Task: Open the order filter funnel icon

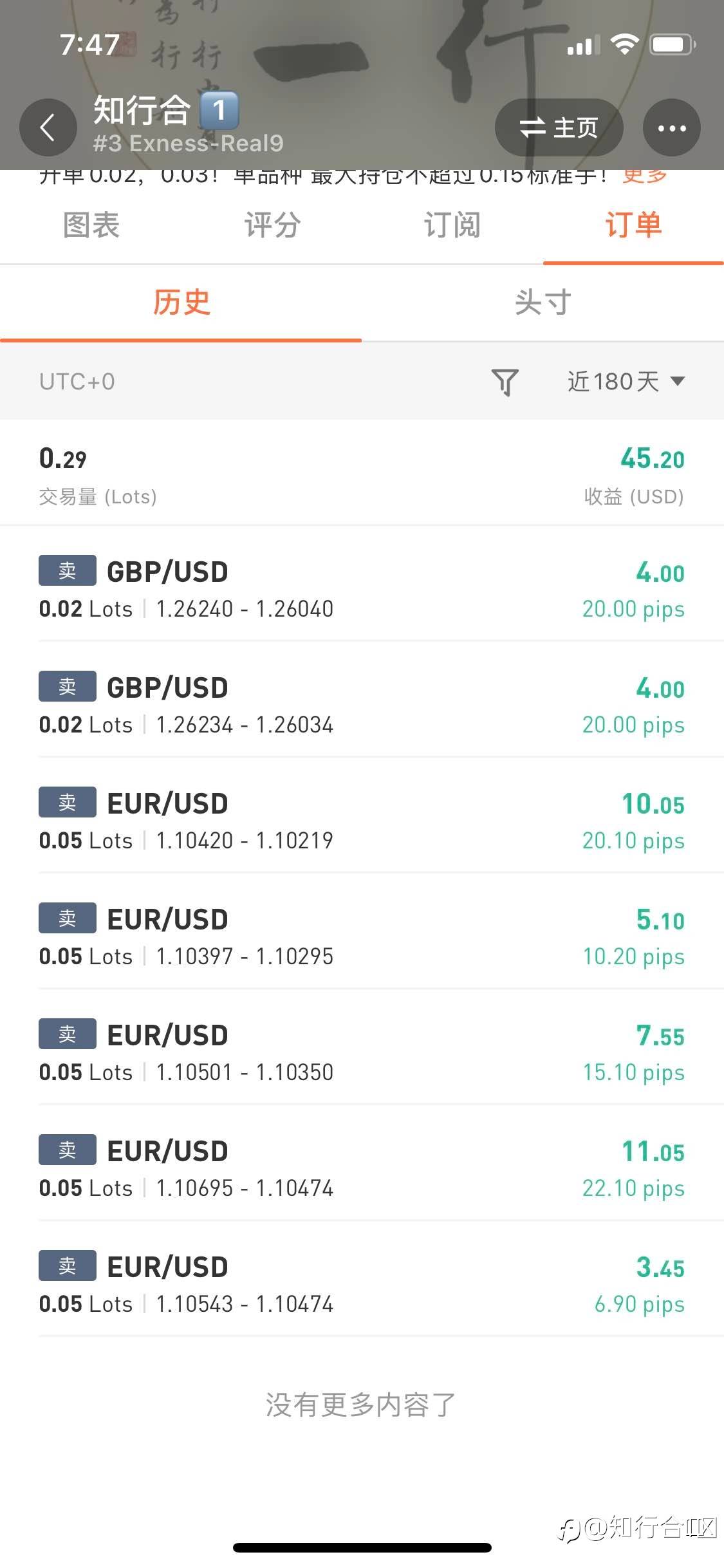Action: pyautogui.click(x=505, y=382)
